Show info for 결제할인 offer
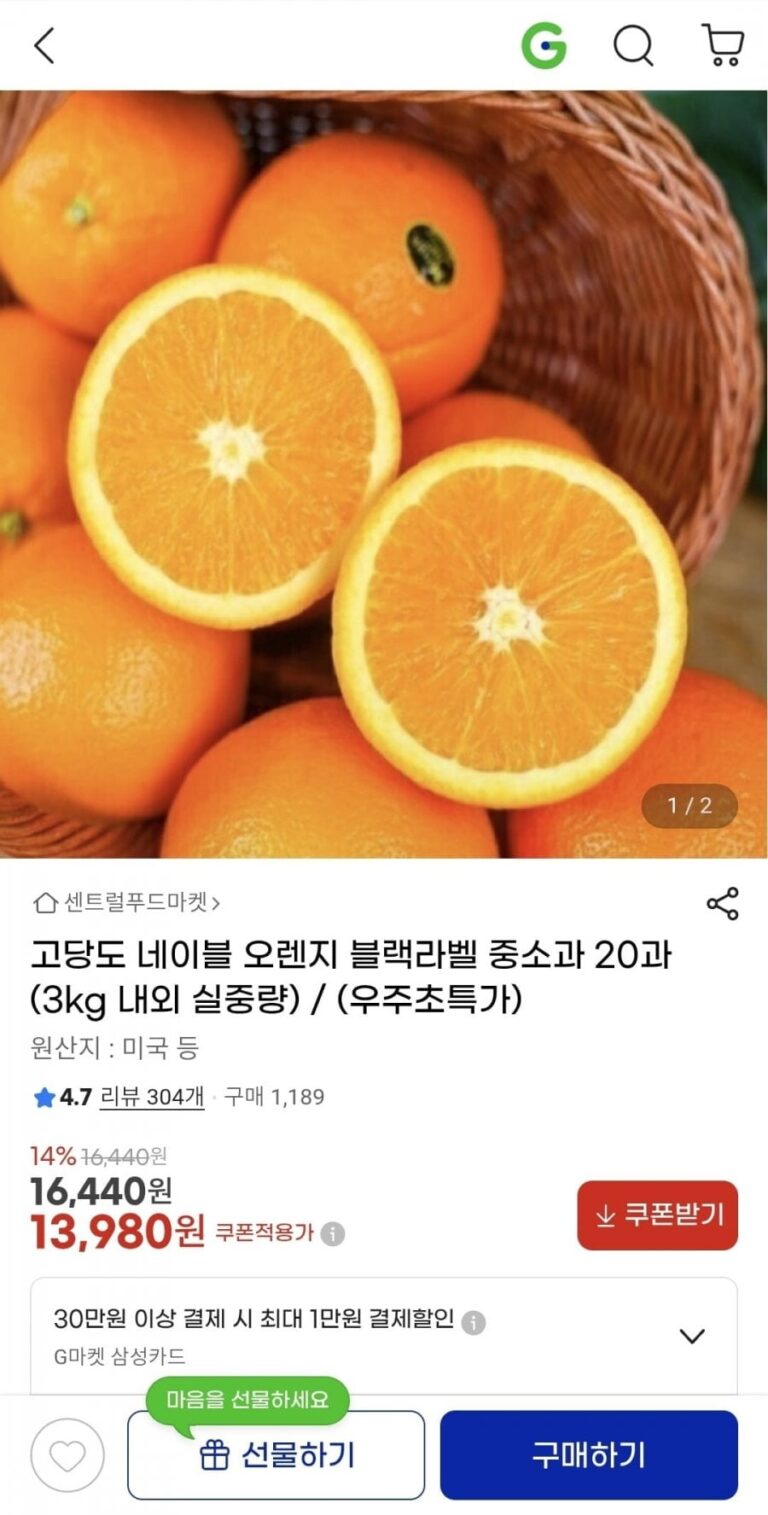768x1515 pixels. pos(474,1322)
